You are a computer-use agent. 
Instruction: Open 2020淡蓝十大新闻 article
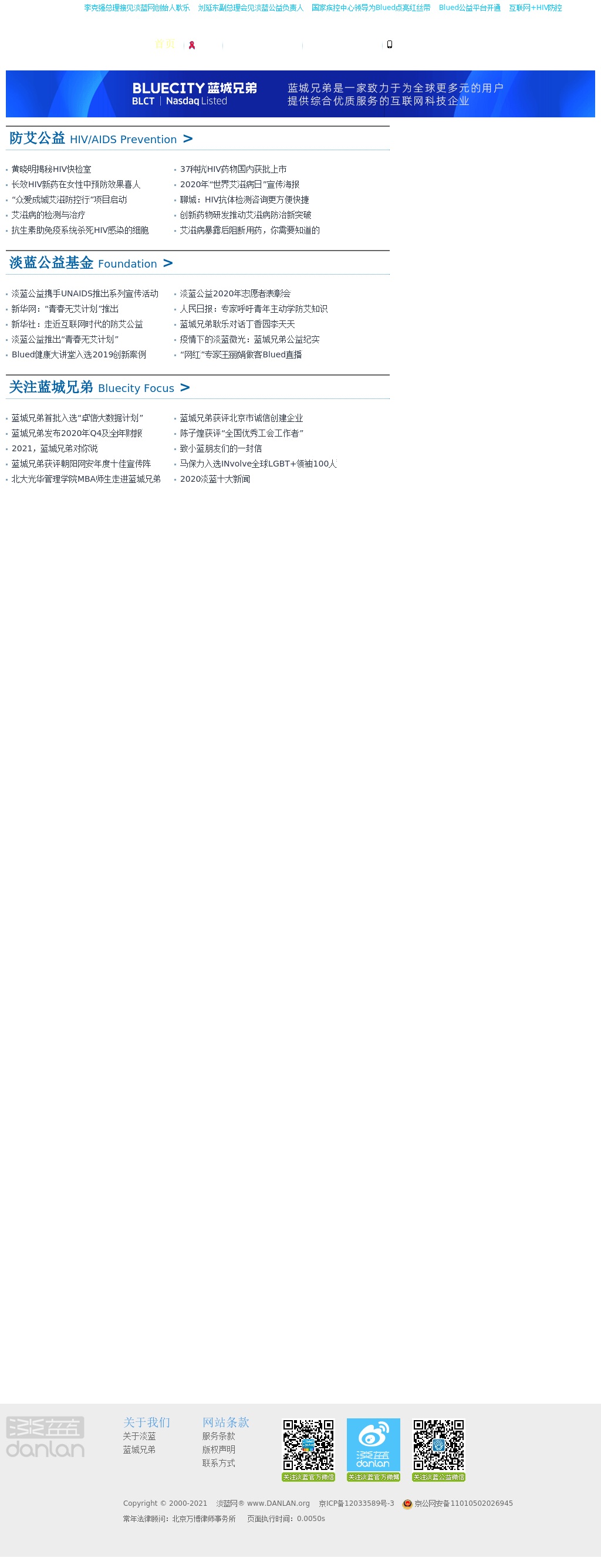[214, 479]
